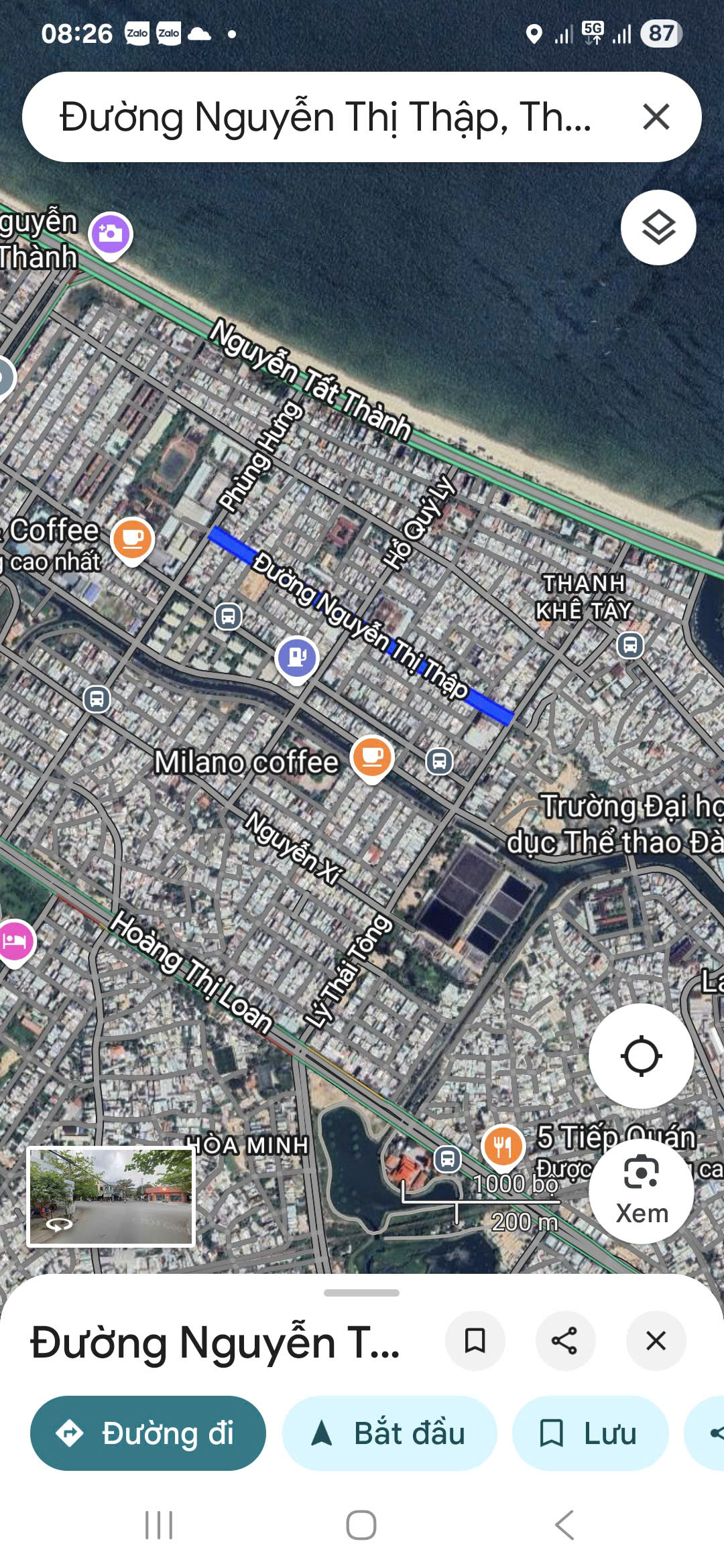The height and width of the screenshot is (1568, 724).
Task: Open recent apps from the navigation bar
Action: (x=159, y=1525)
